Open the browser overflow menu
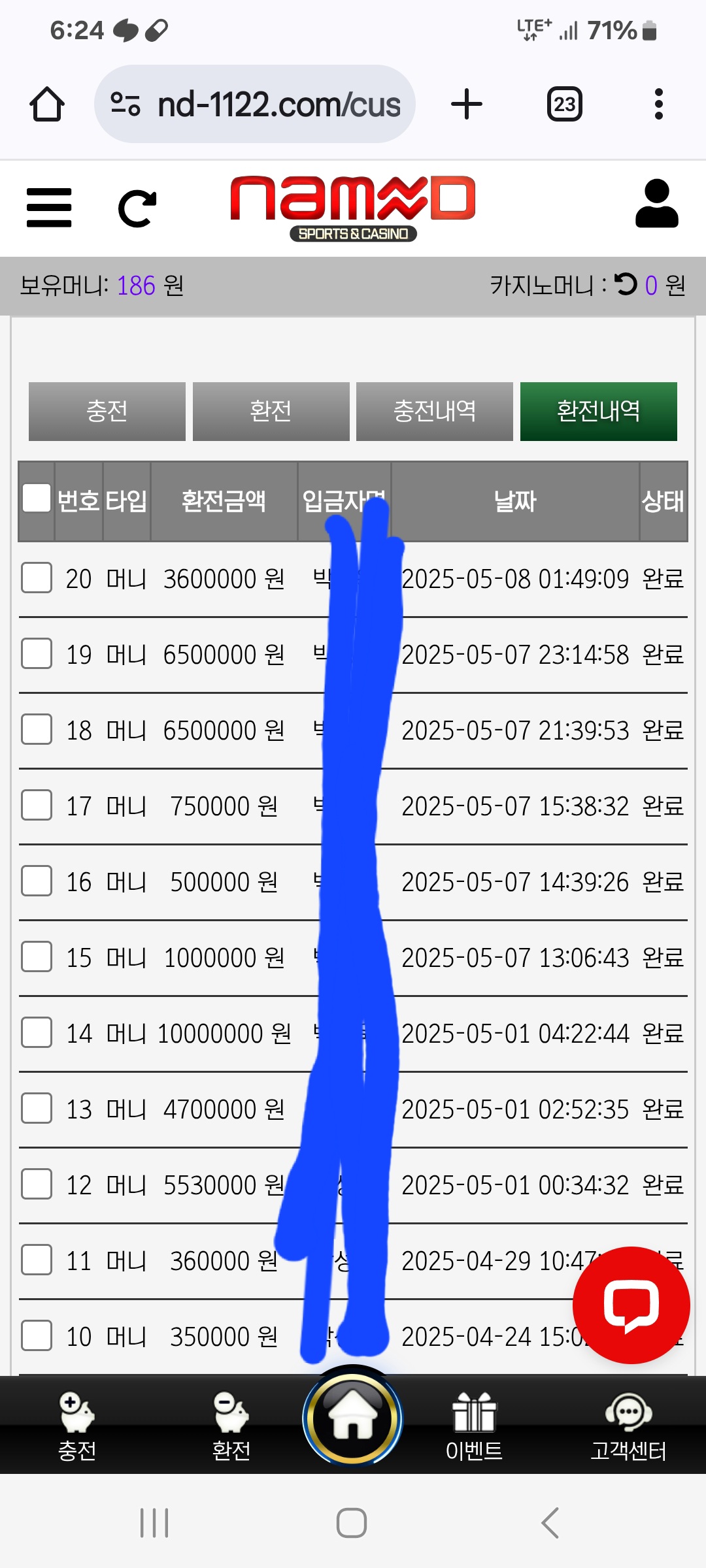Image resolution: width=706 pixels, height=1568 pixels. (659, 105)
